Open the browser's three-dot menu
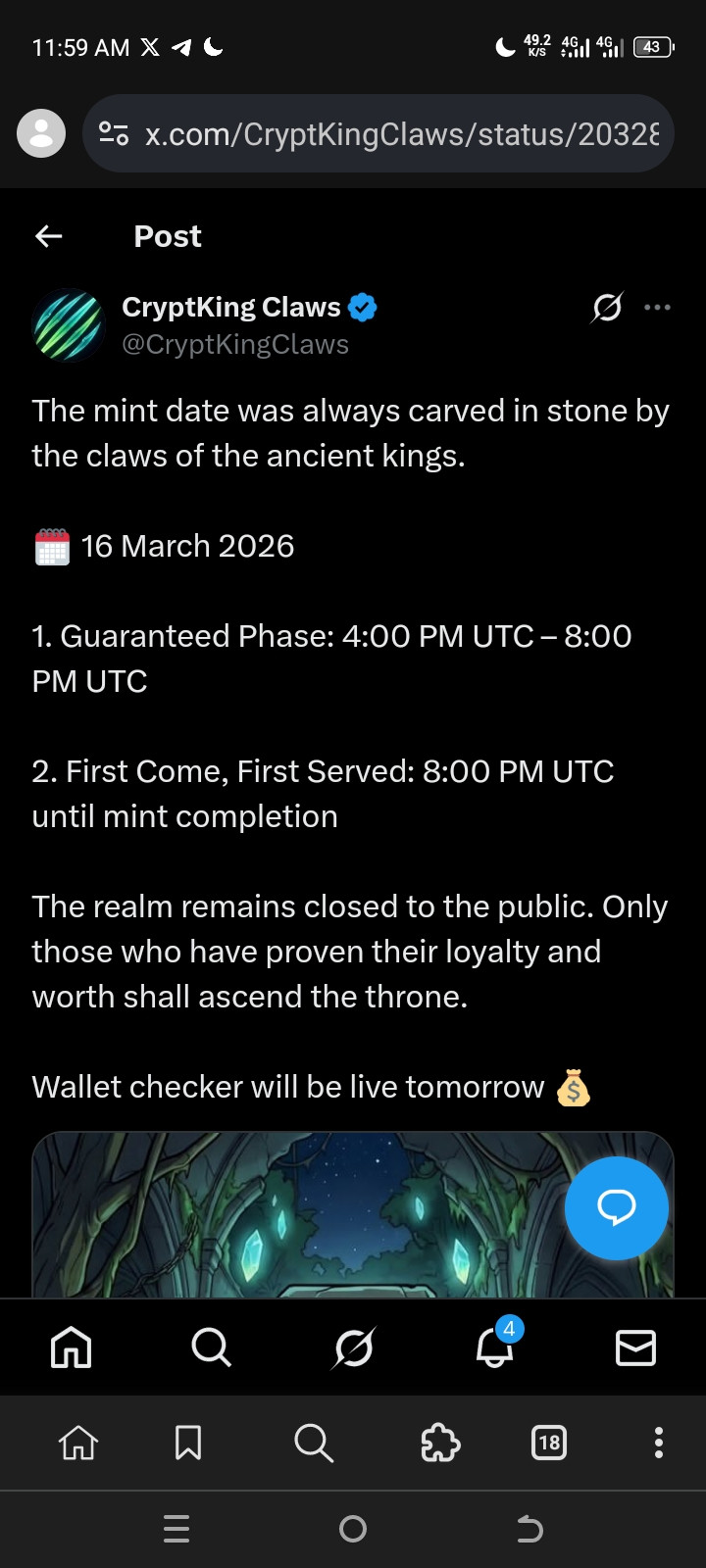The height and width of the screenshot is (1568, 706). click(x=659, y=1443)
